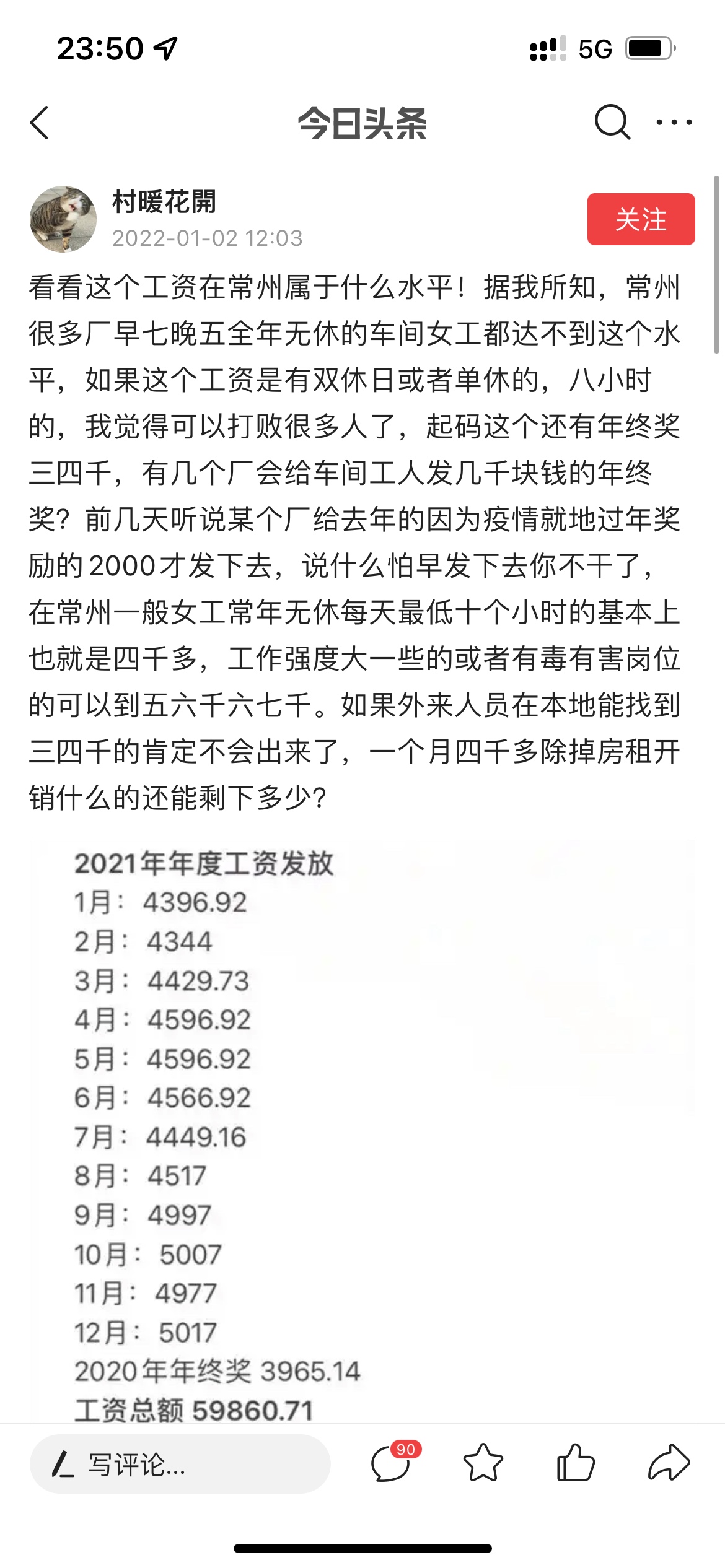Favorite this post with the star icon

tap(483, 1463)
